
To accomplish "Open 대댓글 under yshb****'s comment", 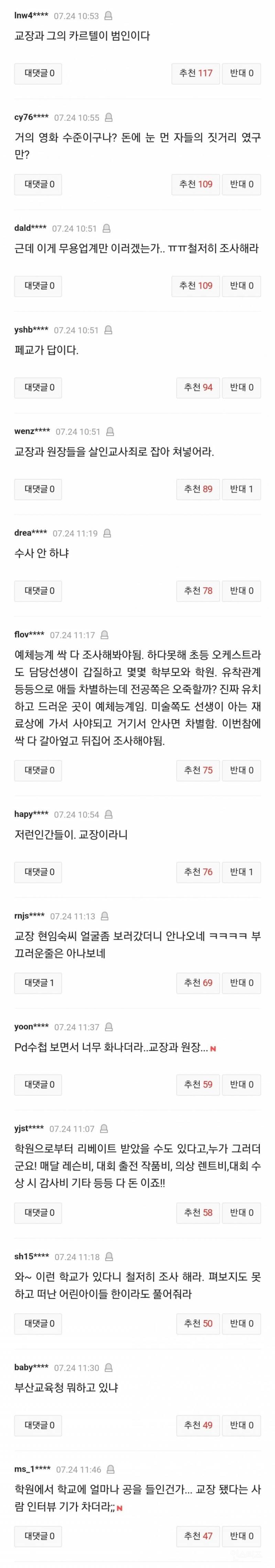I will (x=40, y=387).
